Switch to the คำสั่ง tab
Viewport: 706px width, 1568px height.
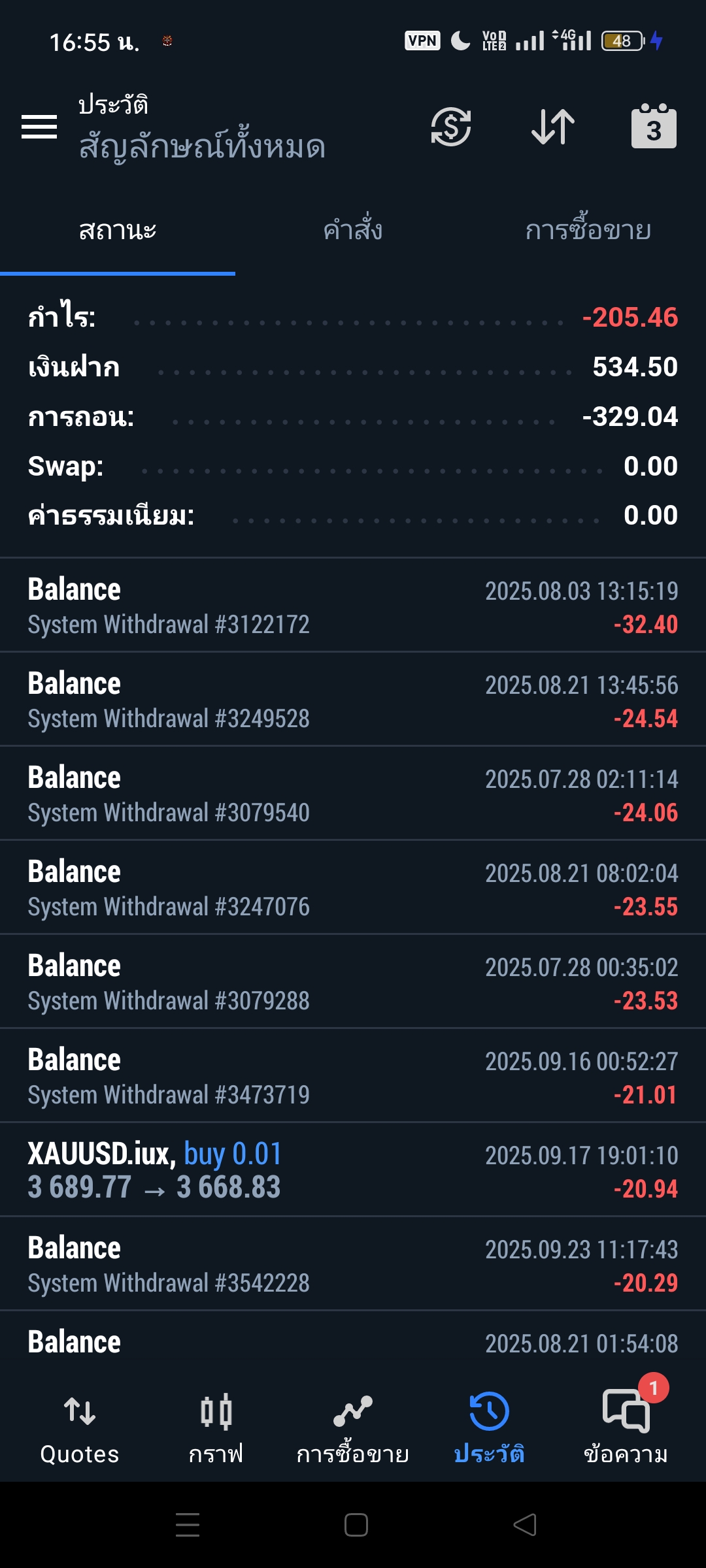353,231
